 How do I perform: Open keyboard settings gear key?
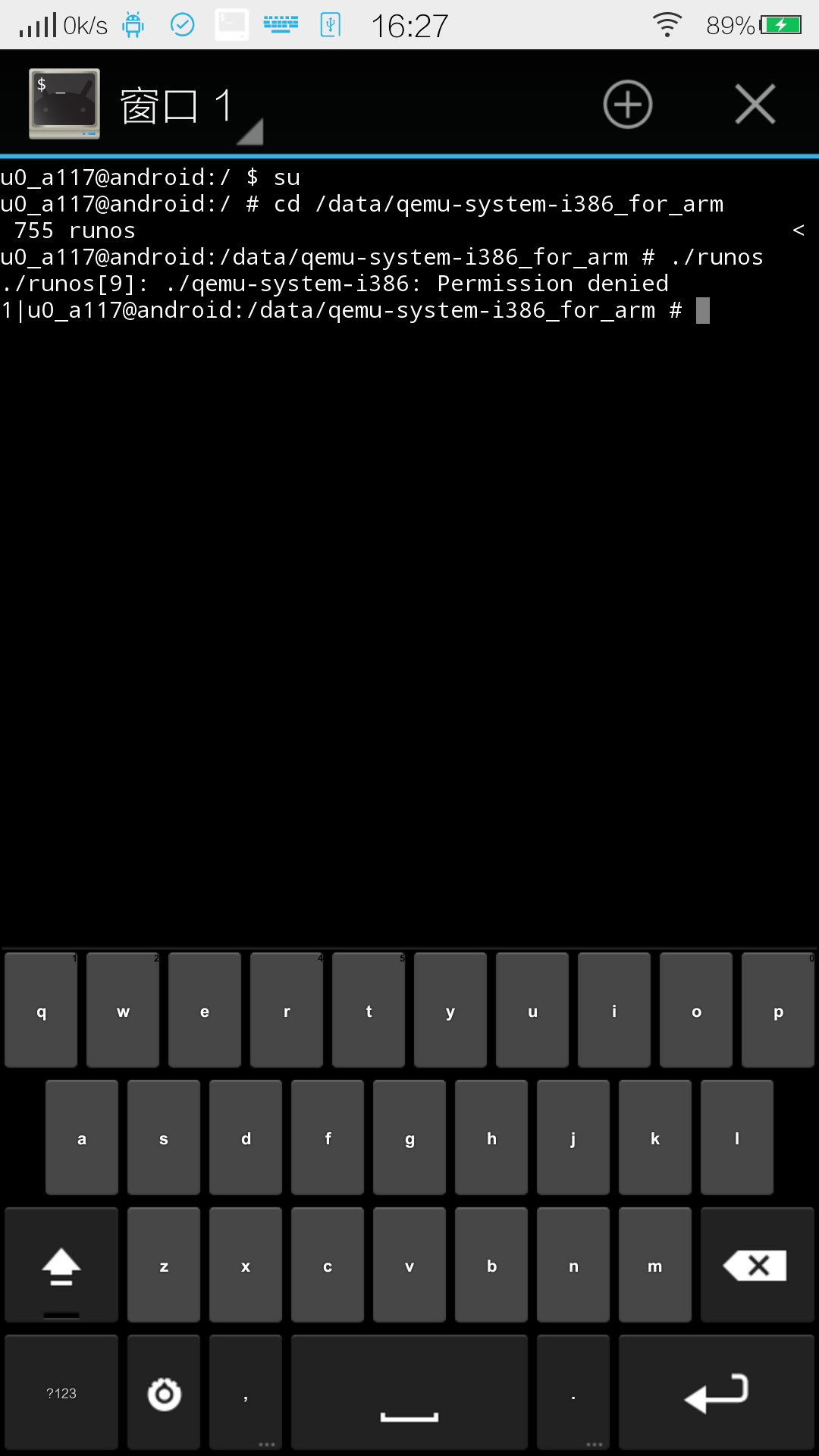164,1392
